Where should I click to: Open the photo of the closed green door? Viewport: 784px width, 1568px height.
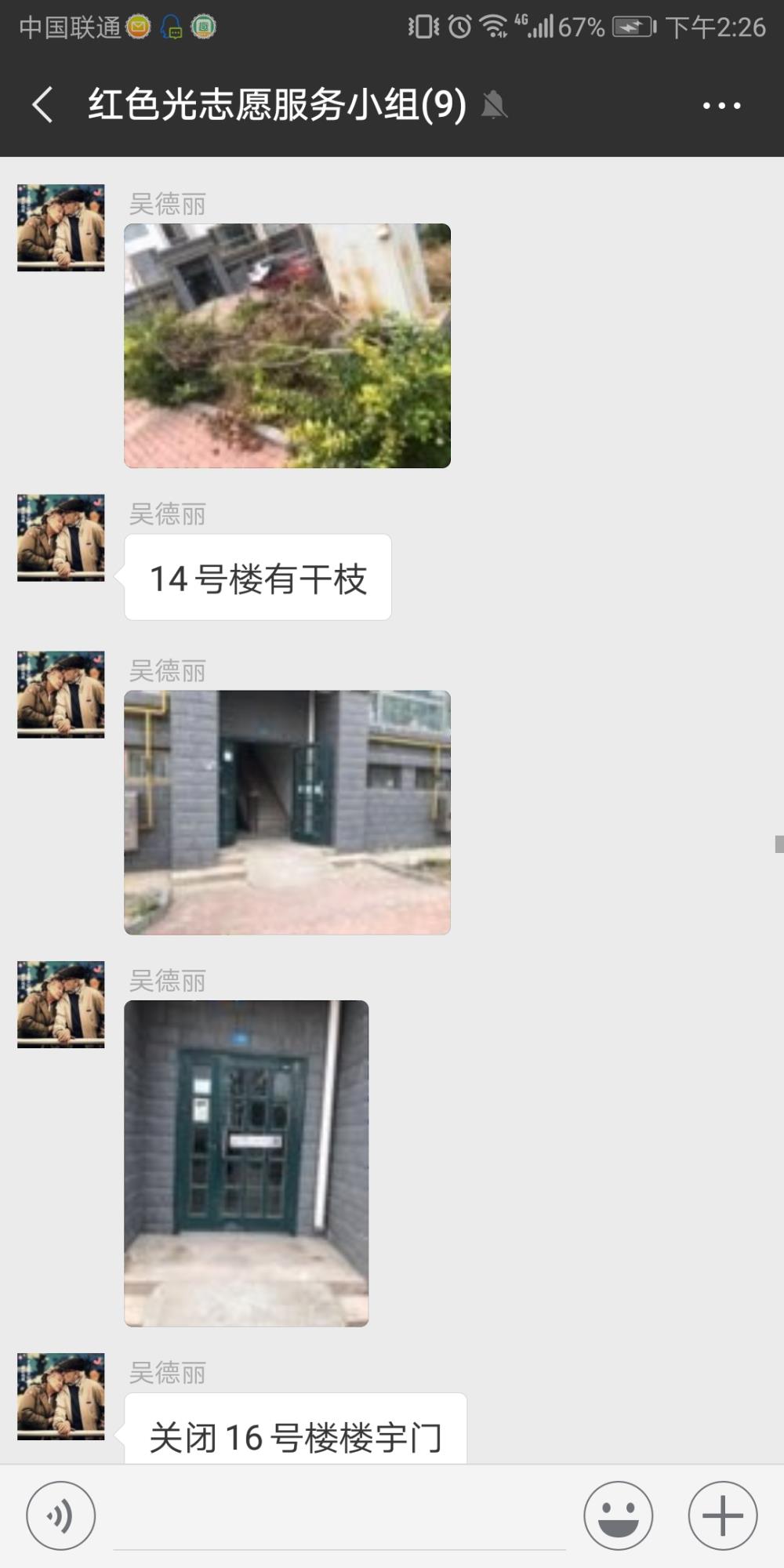pyautogui.click(x=246, y=1163)
